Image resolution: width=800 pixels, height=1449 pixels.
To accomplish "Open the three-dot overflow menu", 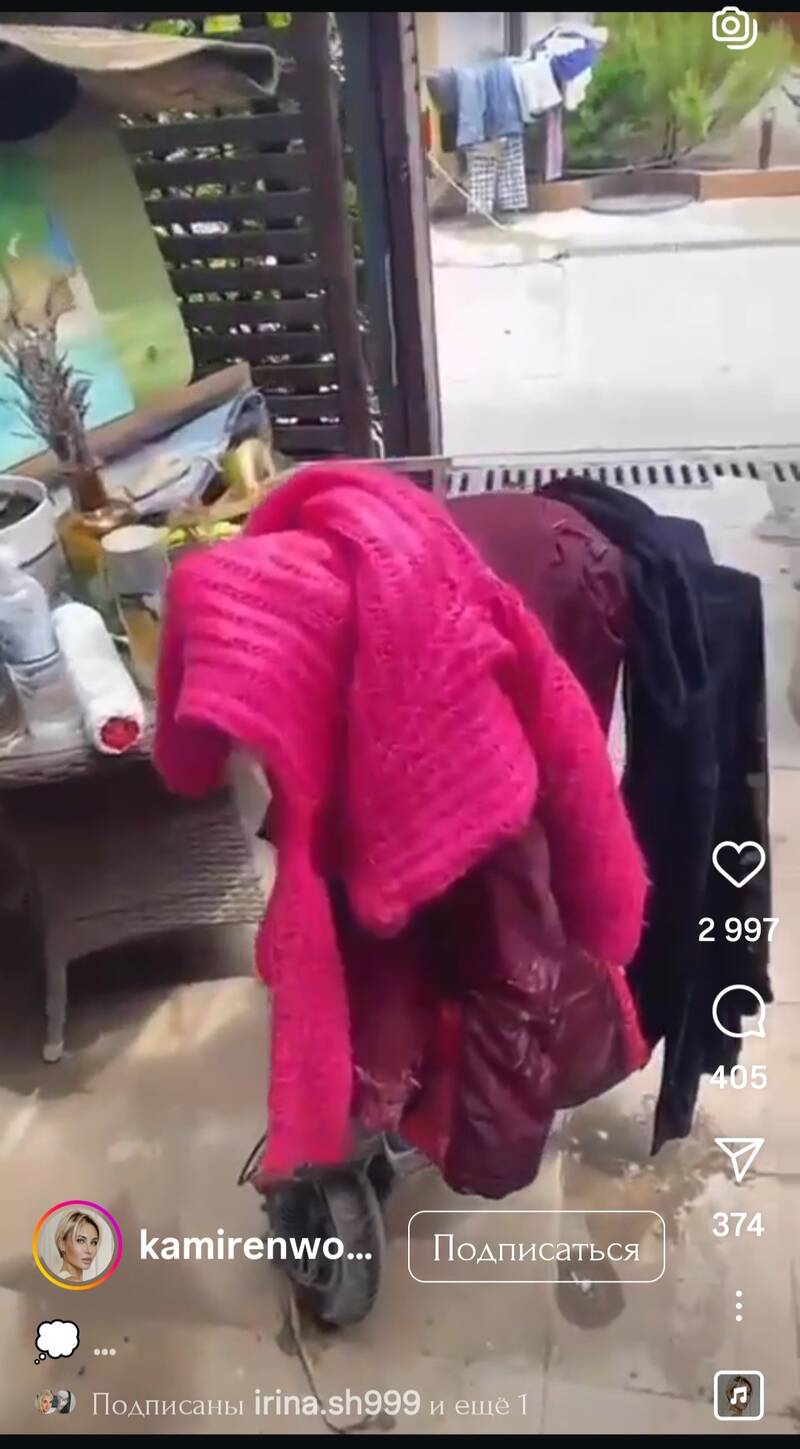I will pyautogui.click(x=738, y=1305).
